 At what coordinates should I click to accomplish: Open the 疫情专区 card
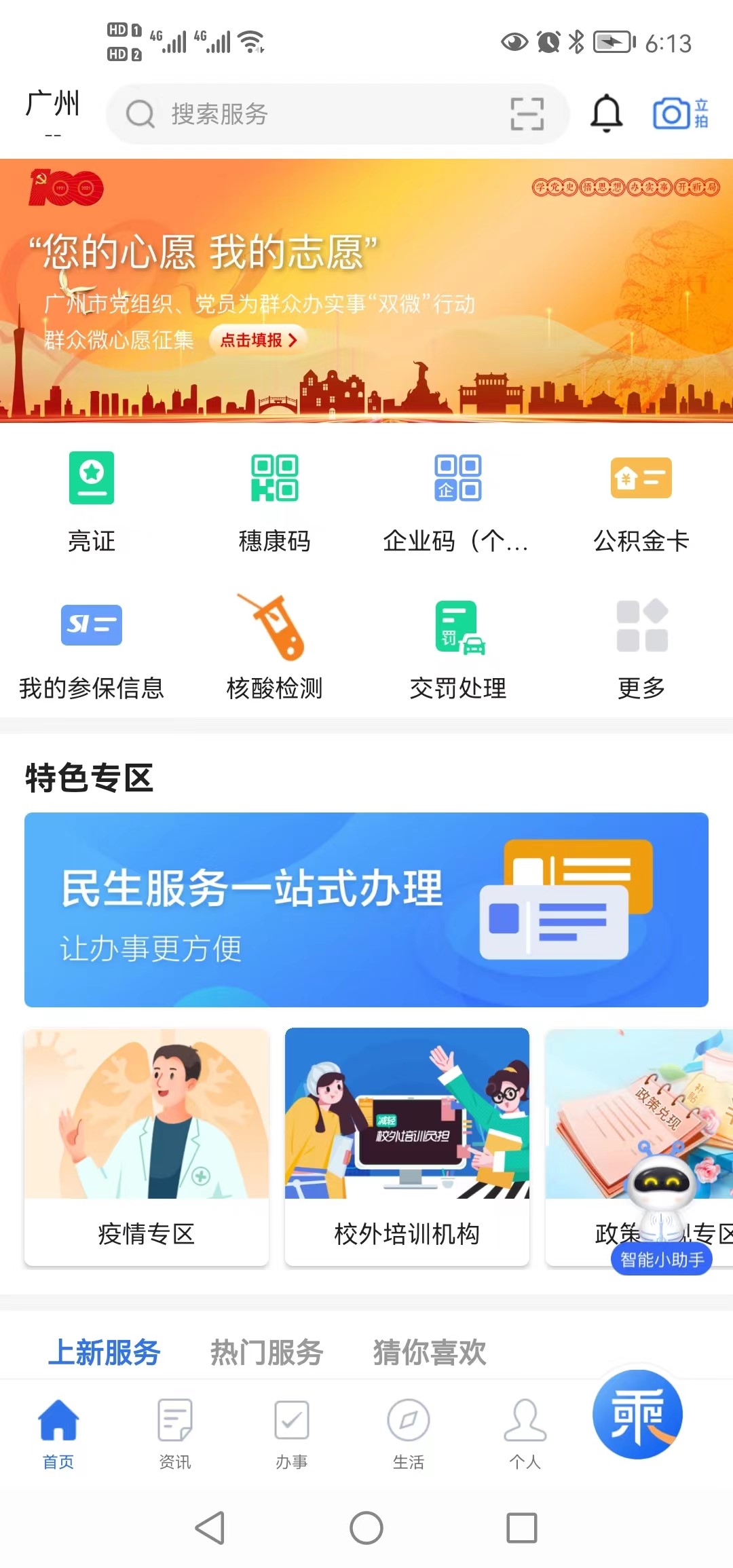(x=147, y=1147)
